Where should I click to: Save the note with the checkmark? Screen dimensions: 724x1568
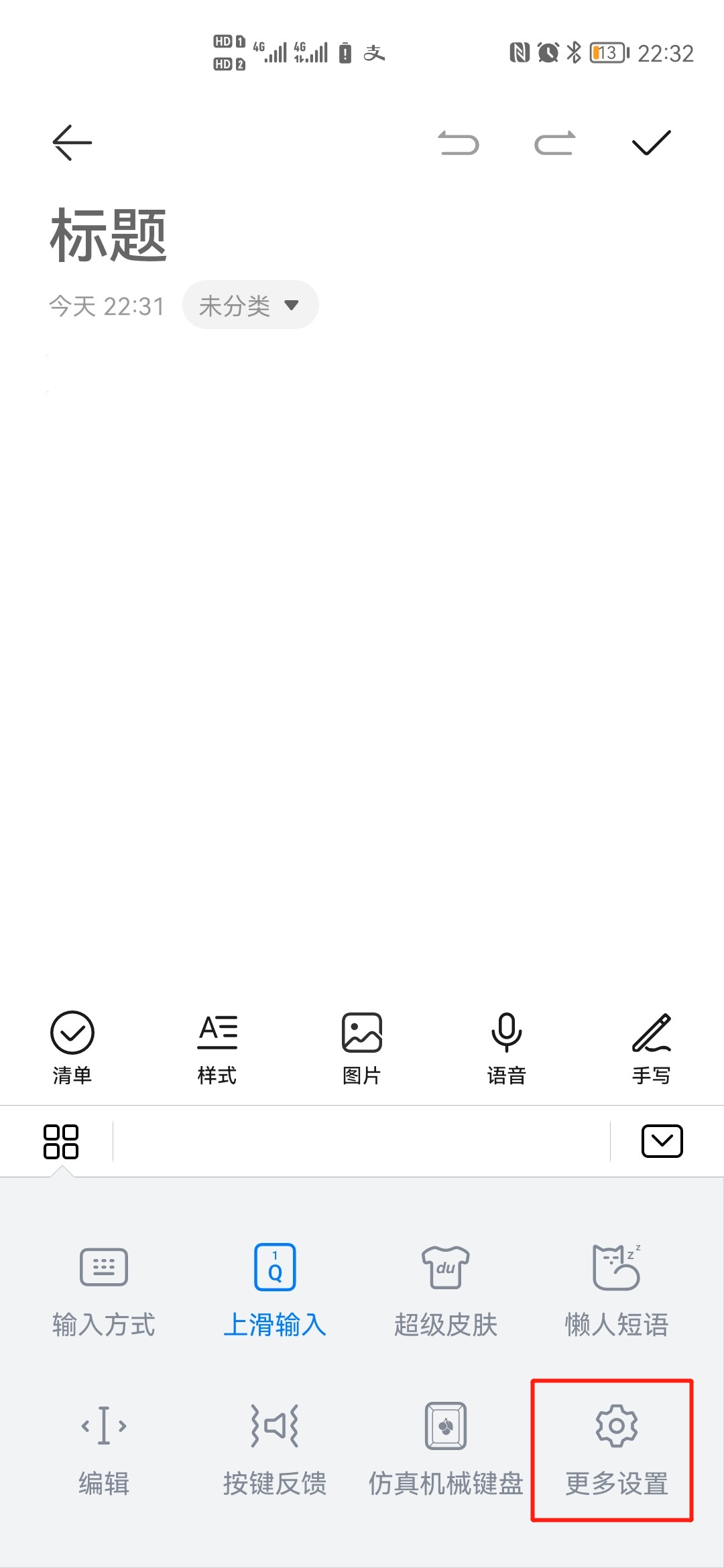[x=652, y=143]
